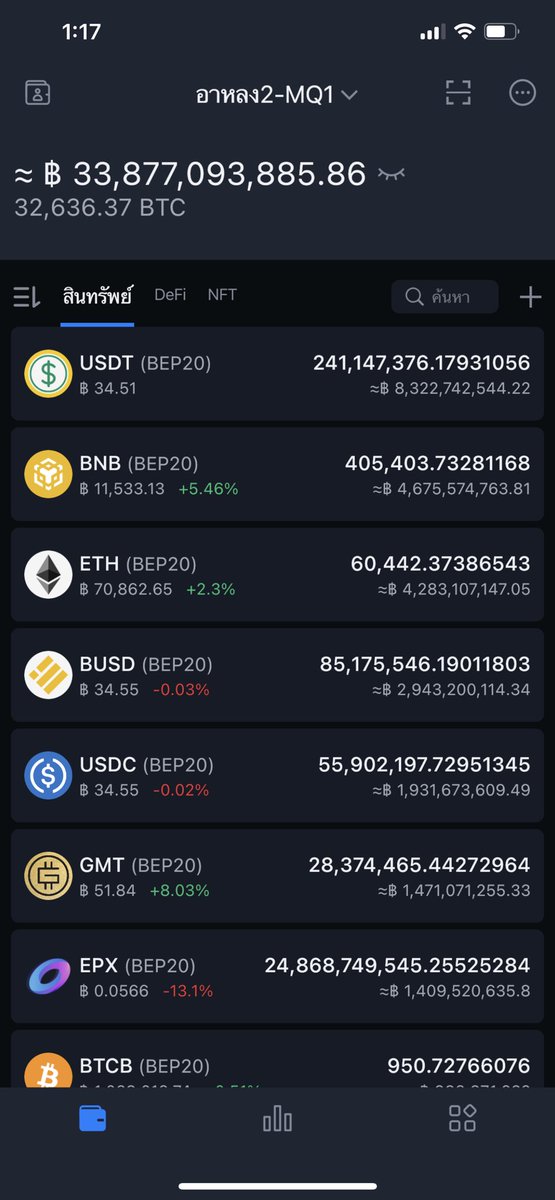Open the BUSD (BEP20) asset row

(277, 675)
